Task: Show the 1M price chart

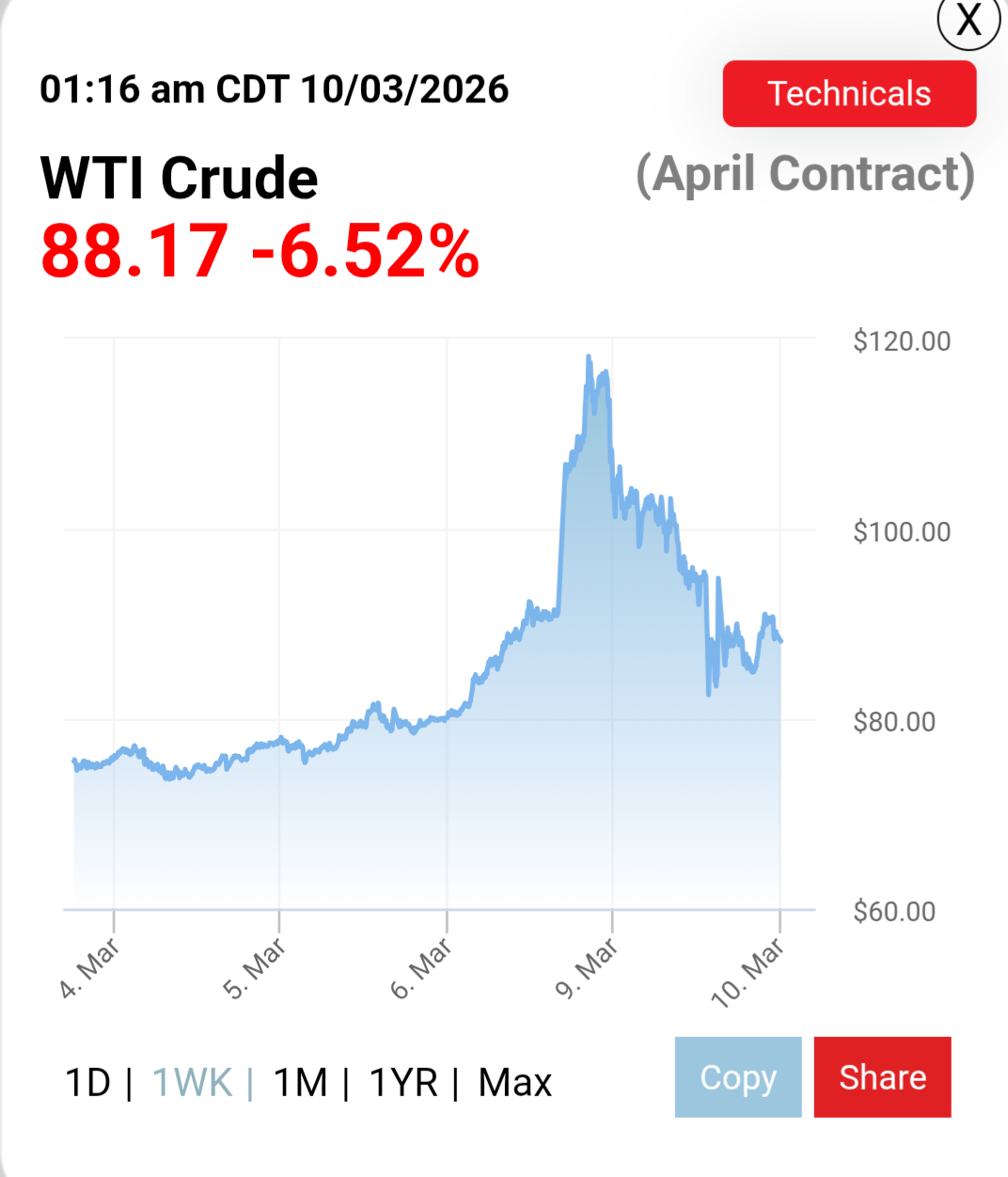Action: (300, 1082)
